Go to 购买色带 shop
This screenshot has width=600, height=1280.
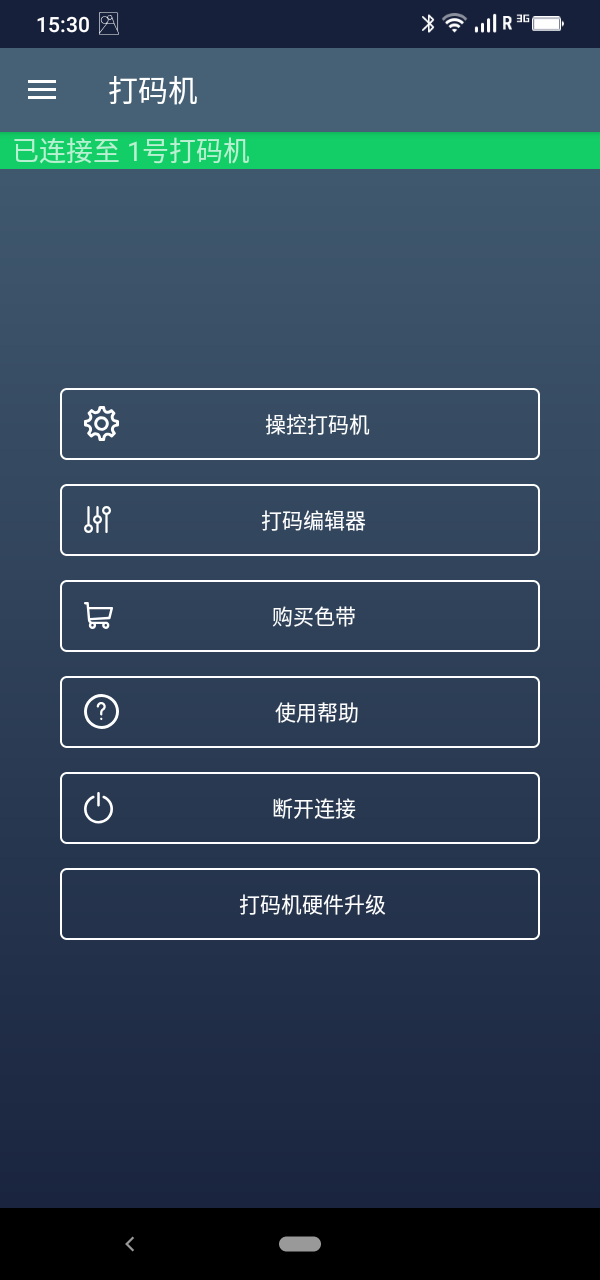tap(300, 616)
